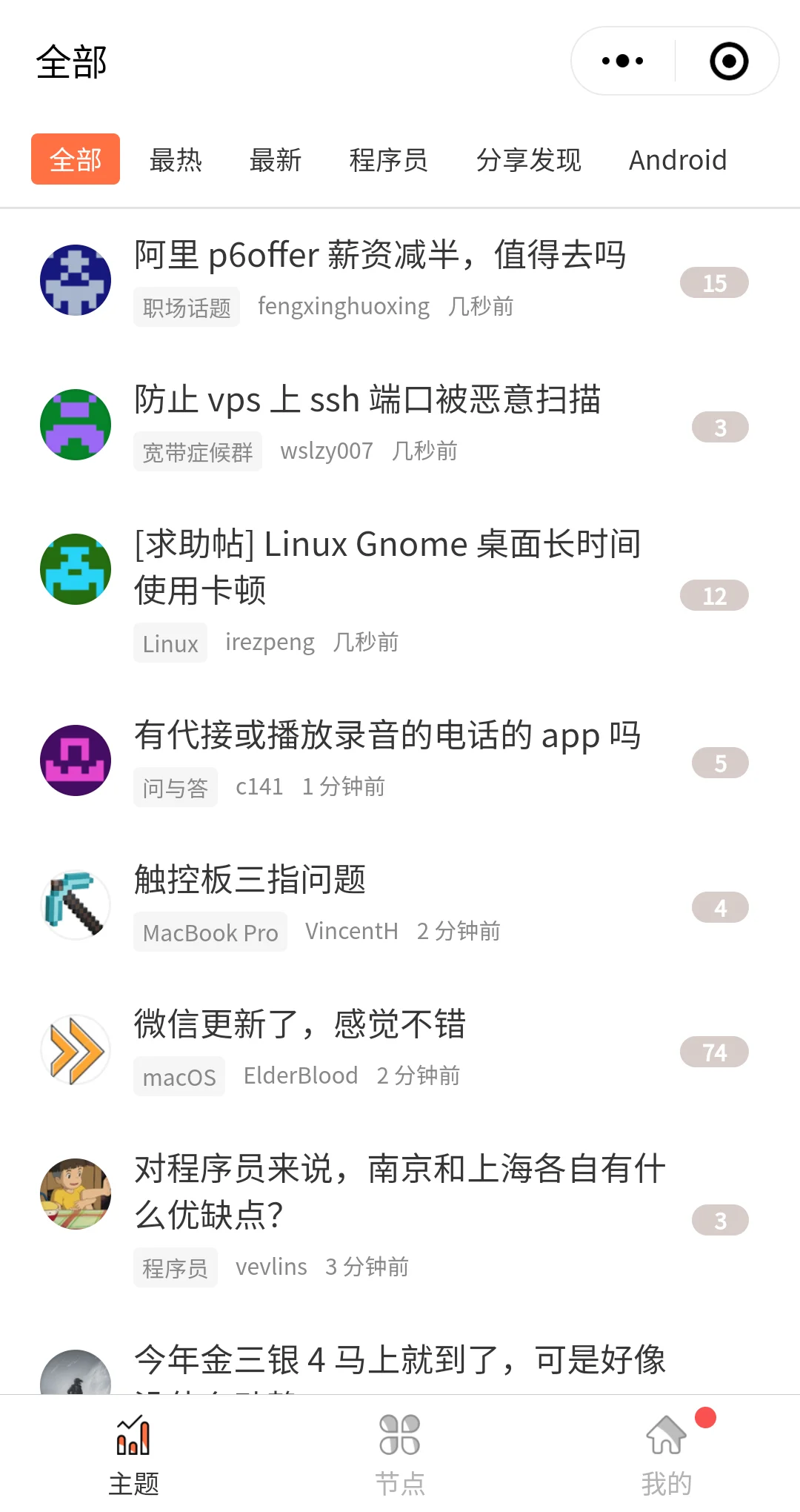Tap the 职场话题 node tag
The width and height of the screenshot is (800, 1512).
click(187, 307)
